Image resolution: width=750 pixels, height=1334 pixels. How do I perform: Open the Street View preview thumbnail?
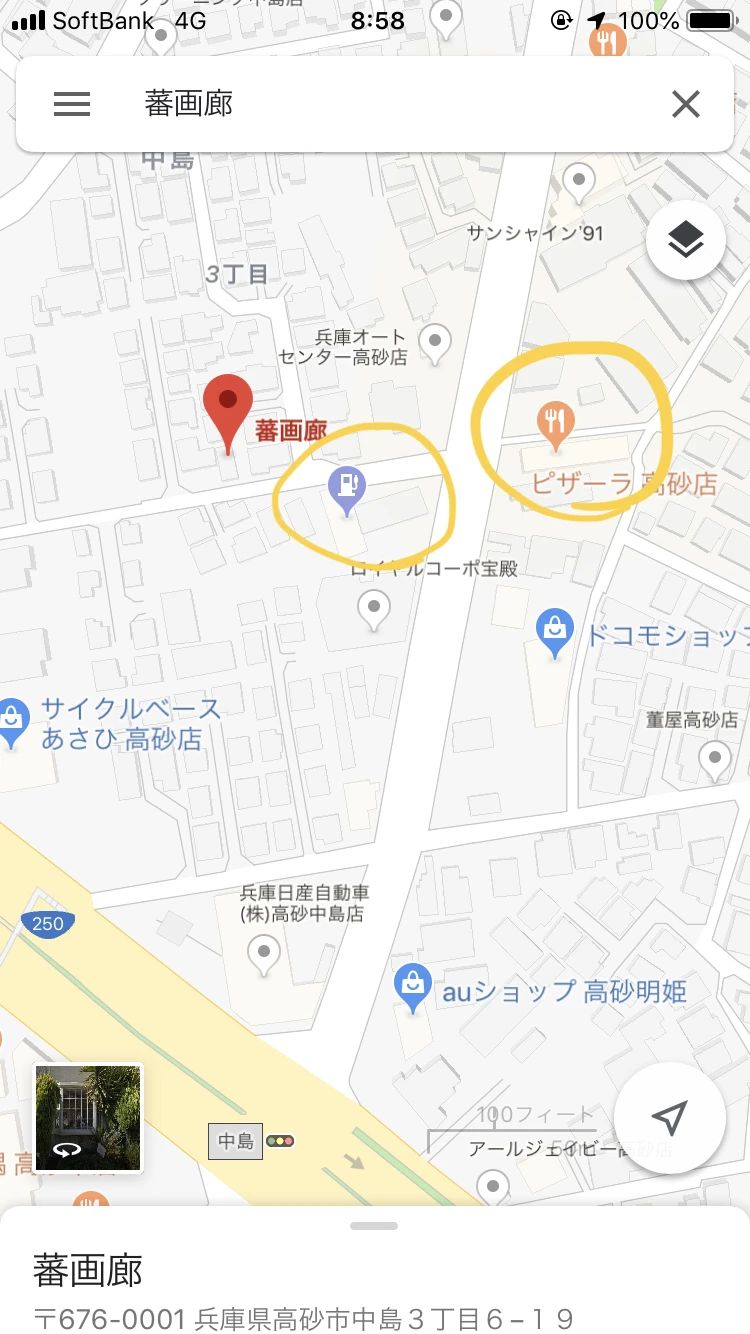click(x=87, y=1117)
